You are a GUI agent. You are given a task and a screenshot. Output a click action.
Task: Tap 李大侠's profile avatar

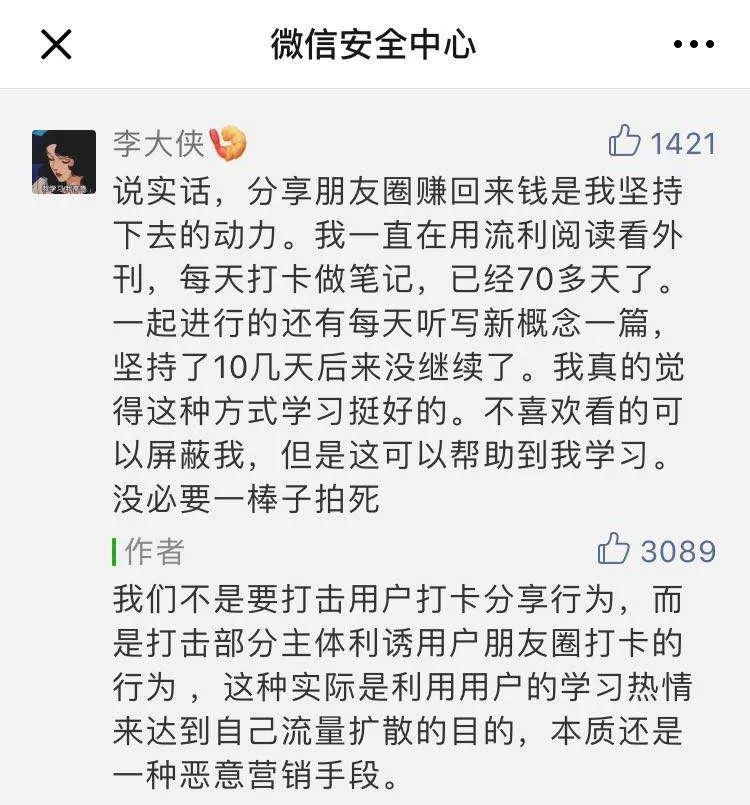click(x=64, y=162)
